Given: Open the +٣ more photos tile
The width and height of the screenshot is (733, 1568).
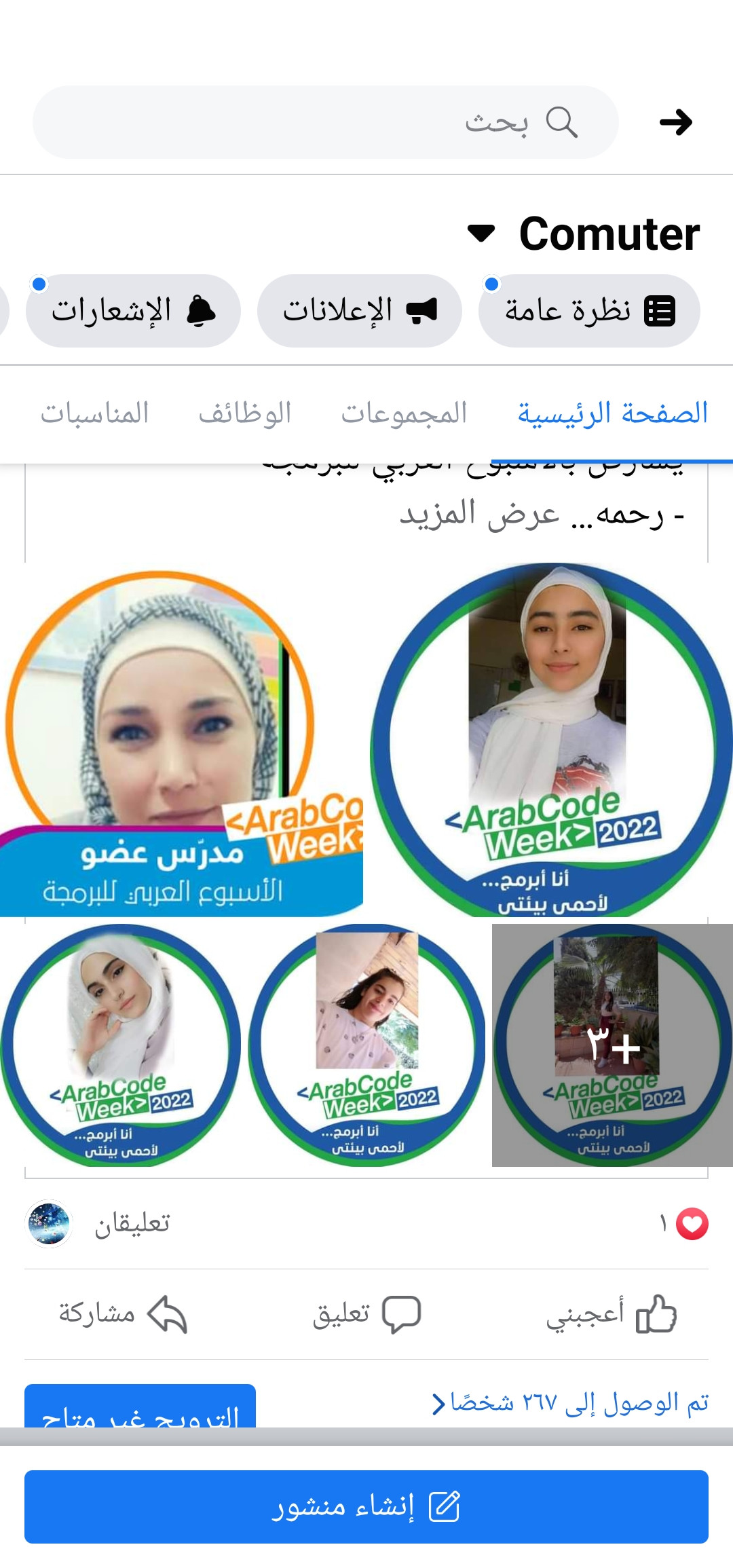Looking at the screenshot, I should [x=612, y=1045].
